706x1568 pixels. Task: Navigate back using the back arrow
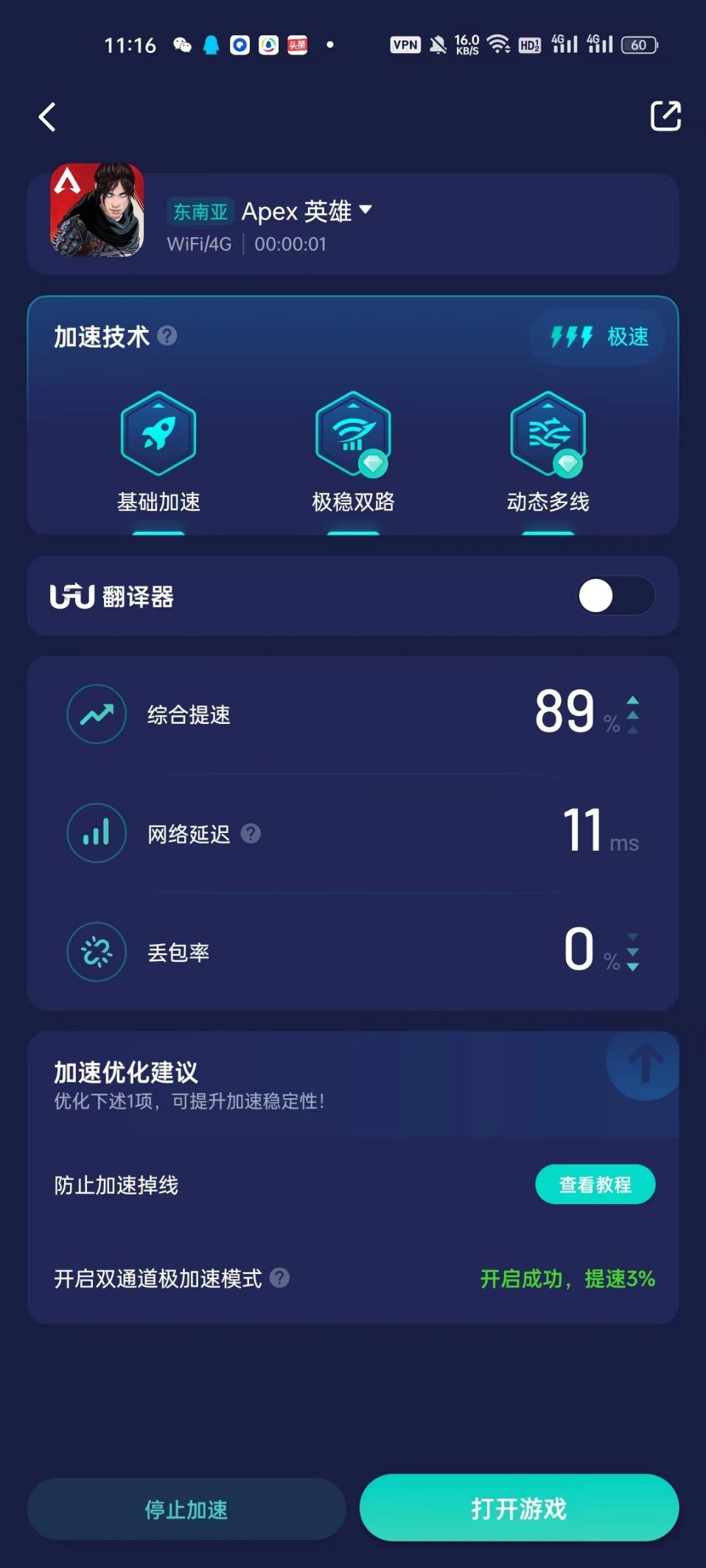[46, 116]
